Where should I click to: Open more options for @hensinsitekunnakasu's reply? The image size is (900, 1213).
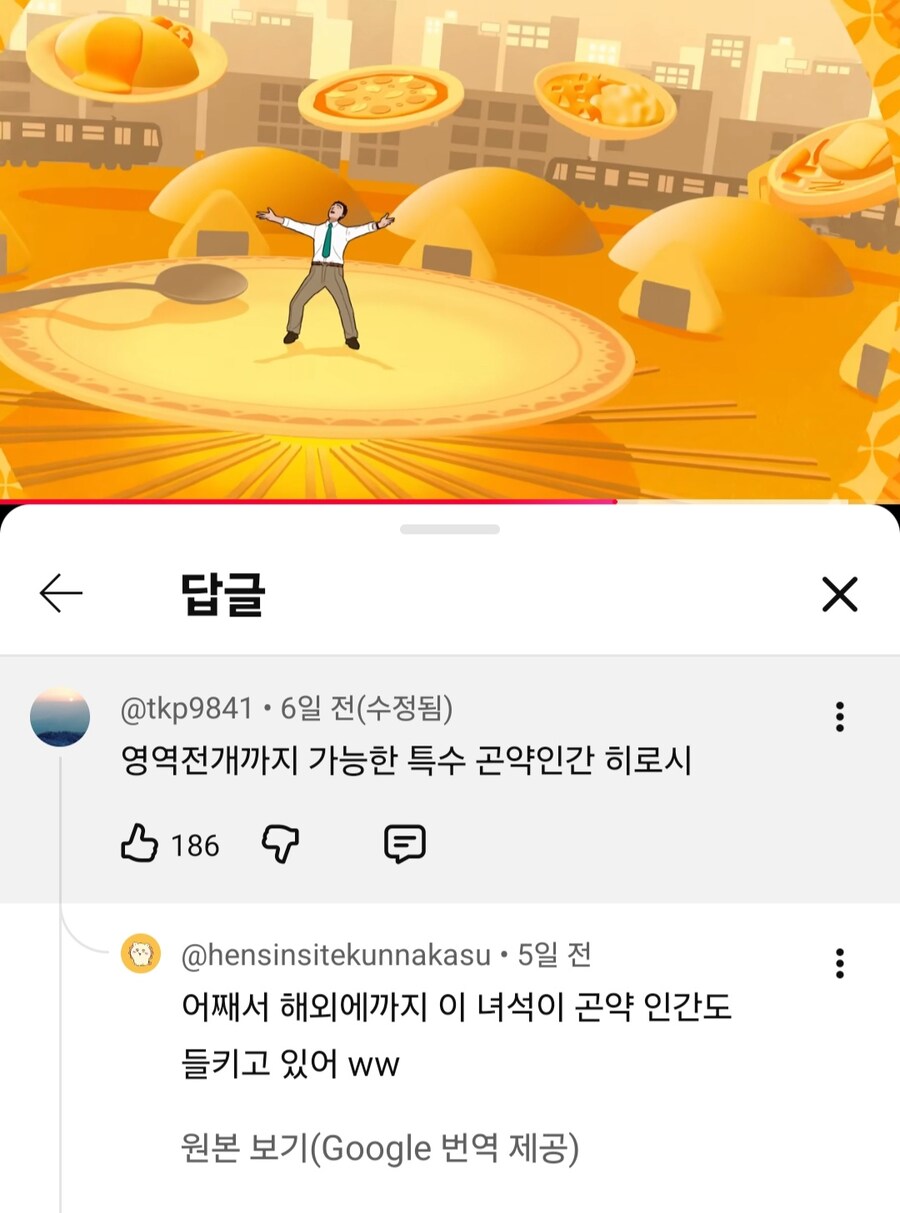click(840, 962)
